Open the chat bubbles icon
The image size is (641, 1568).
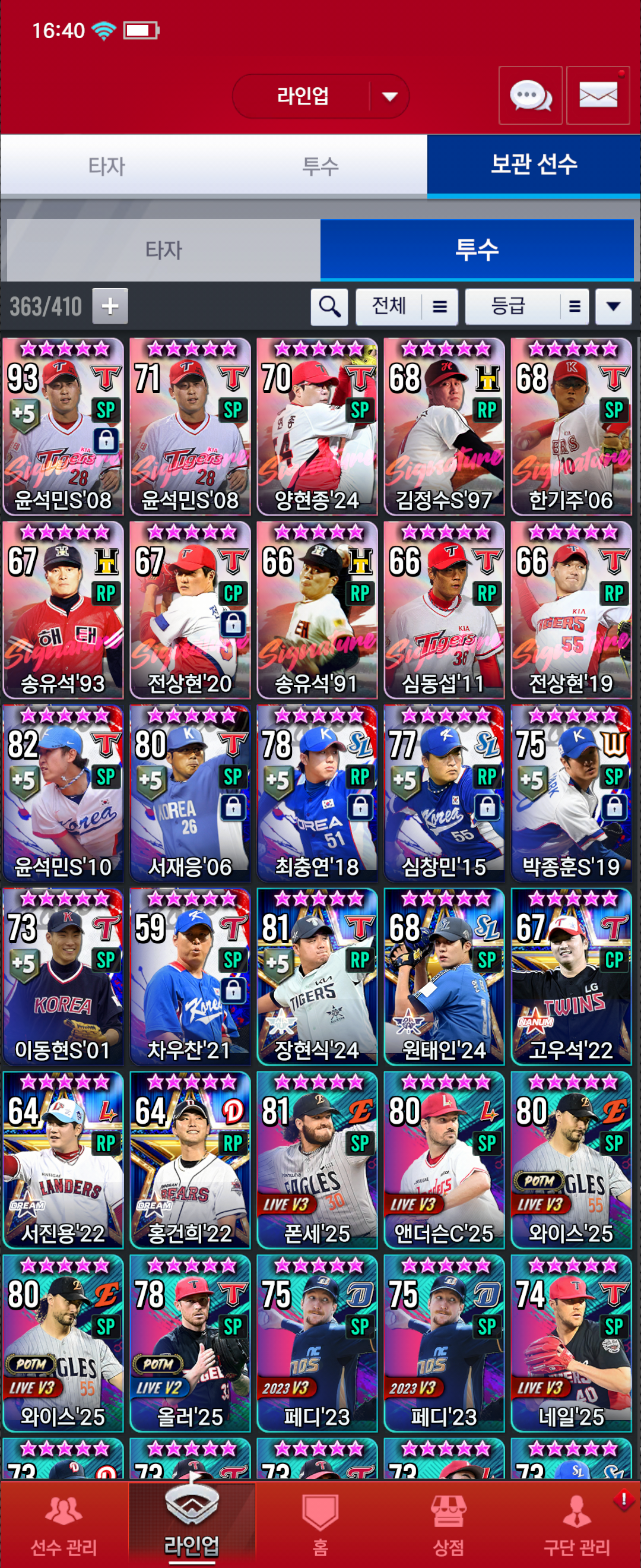[x=529, y=96]
